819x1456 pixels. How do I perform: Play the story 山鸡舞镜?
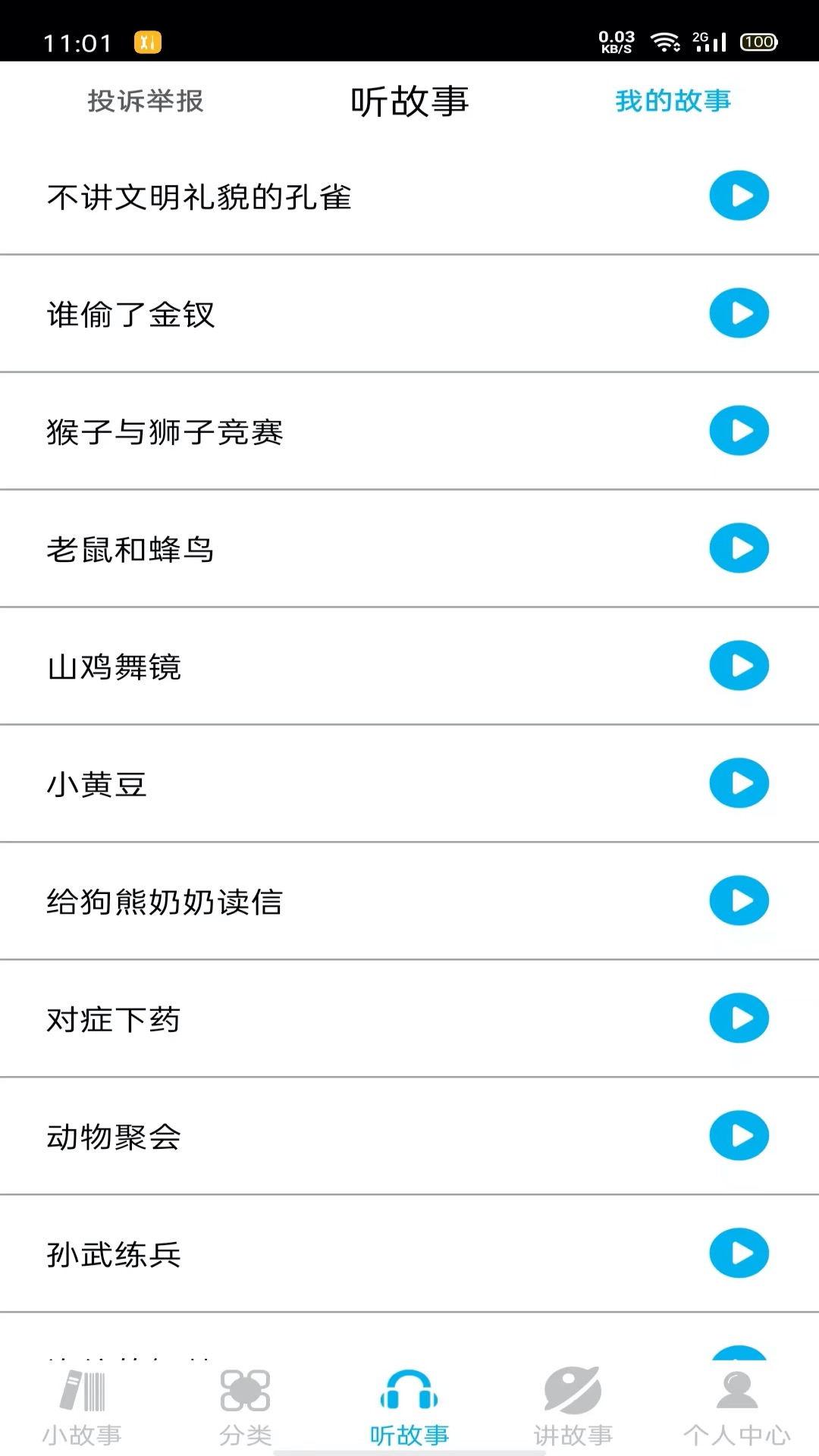point(739,666)
